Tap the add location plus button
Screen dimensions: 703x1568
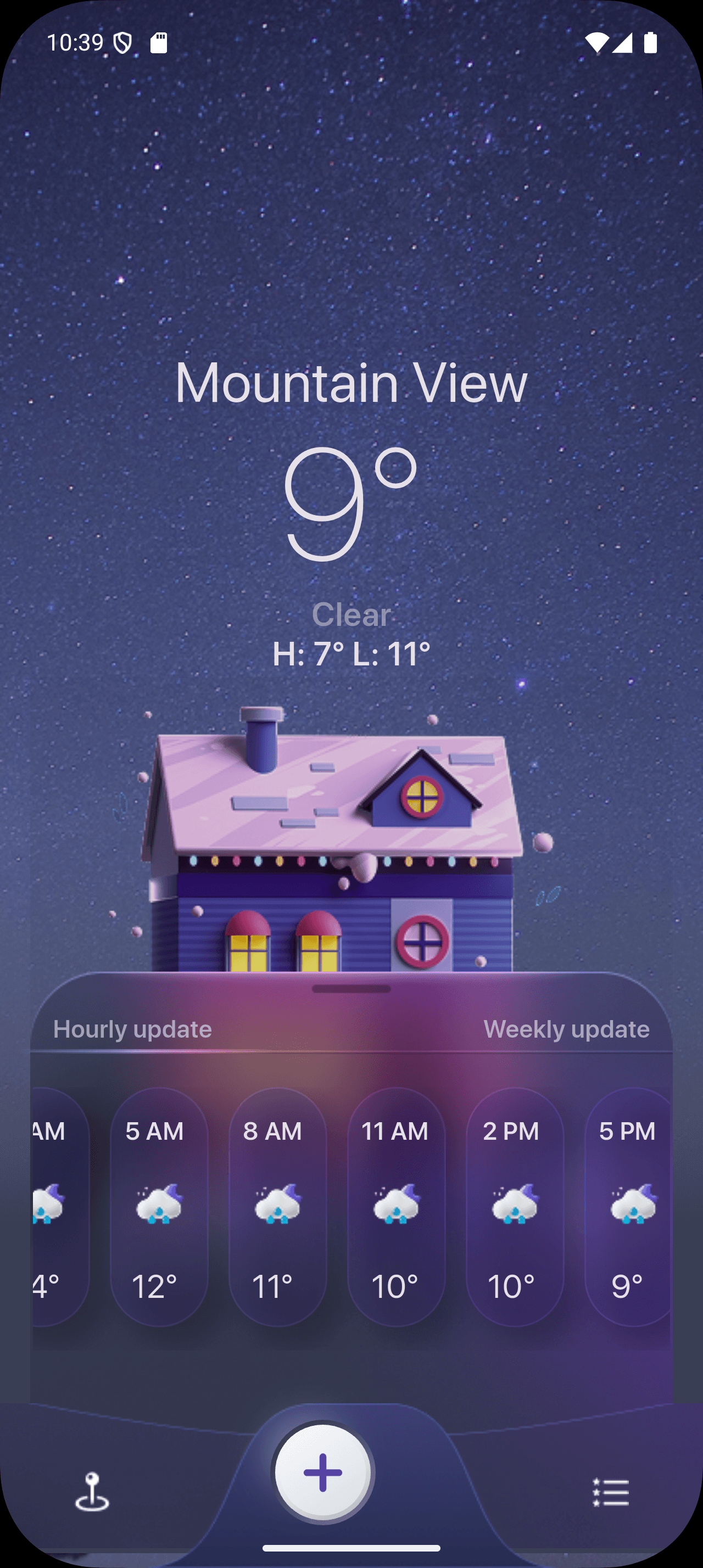click(322, 1474)
